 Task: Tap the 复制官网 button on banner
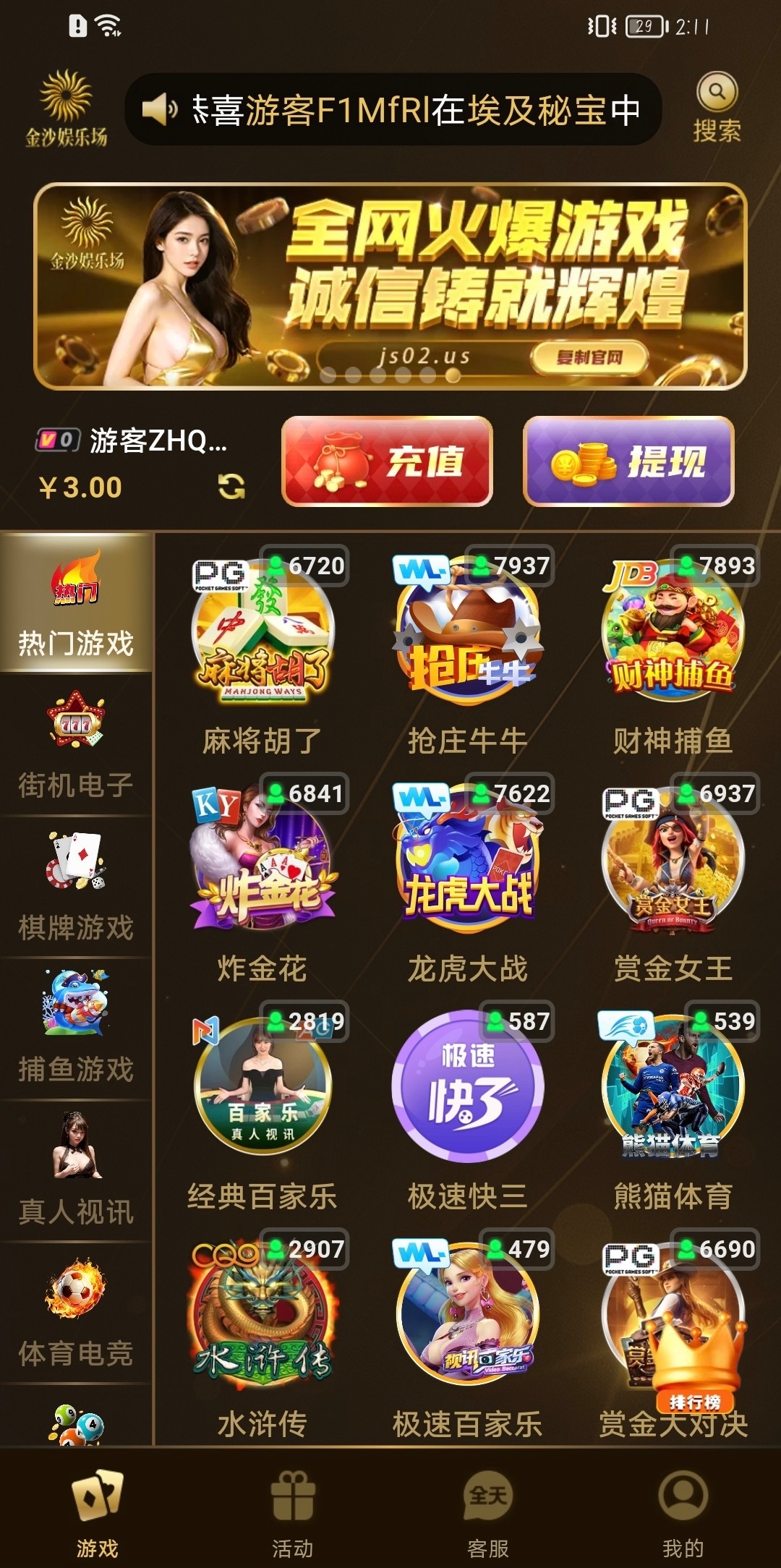(x=589, y=357)
